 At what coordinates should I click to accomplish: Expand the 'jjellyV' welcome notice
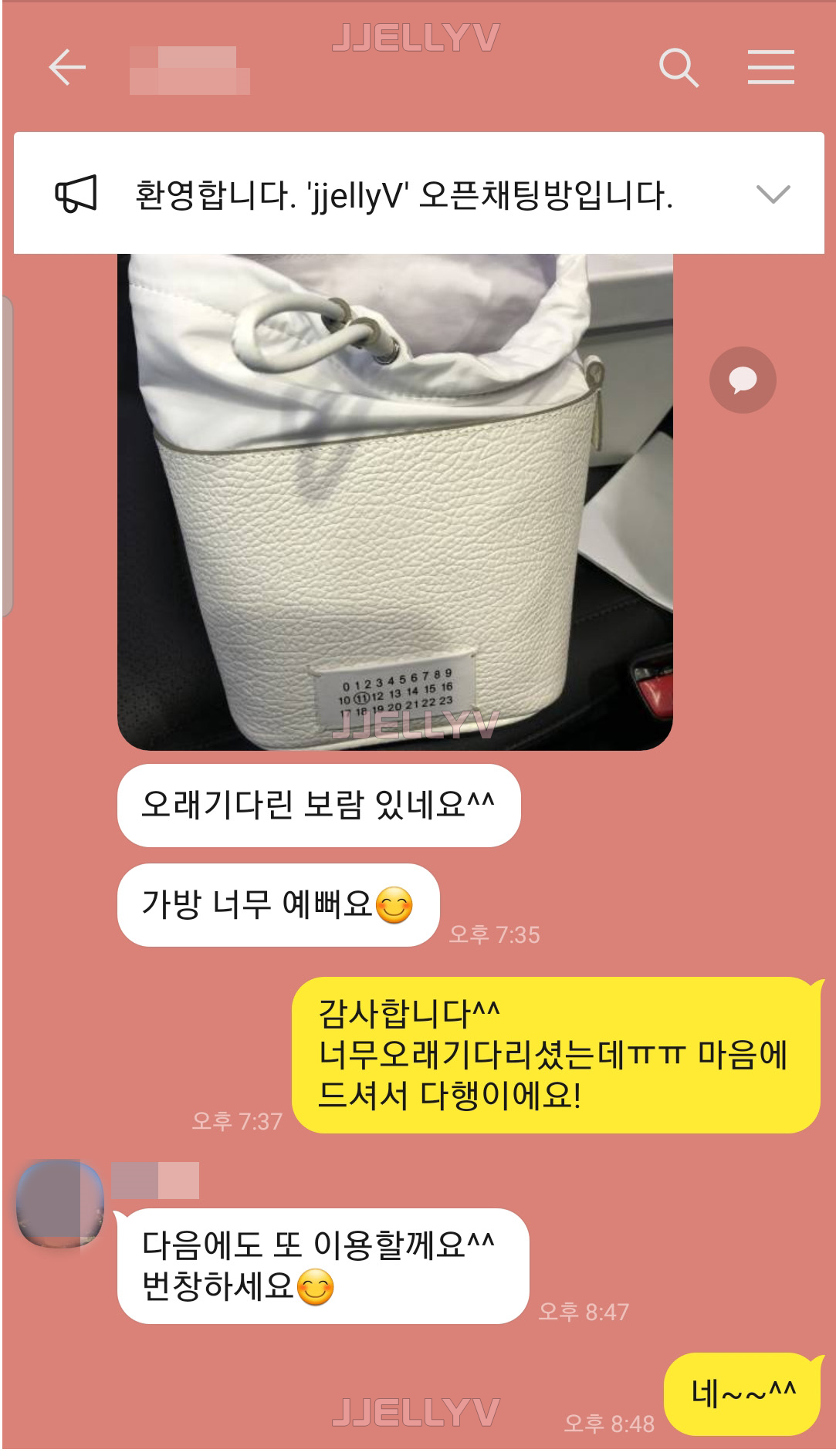(x=773, y=194)
